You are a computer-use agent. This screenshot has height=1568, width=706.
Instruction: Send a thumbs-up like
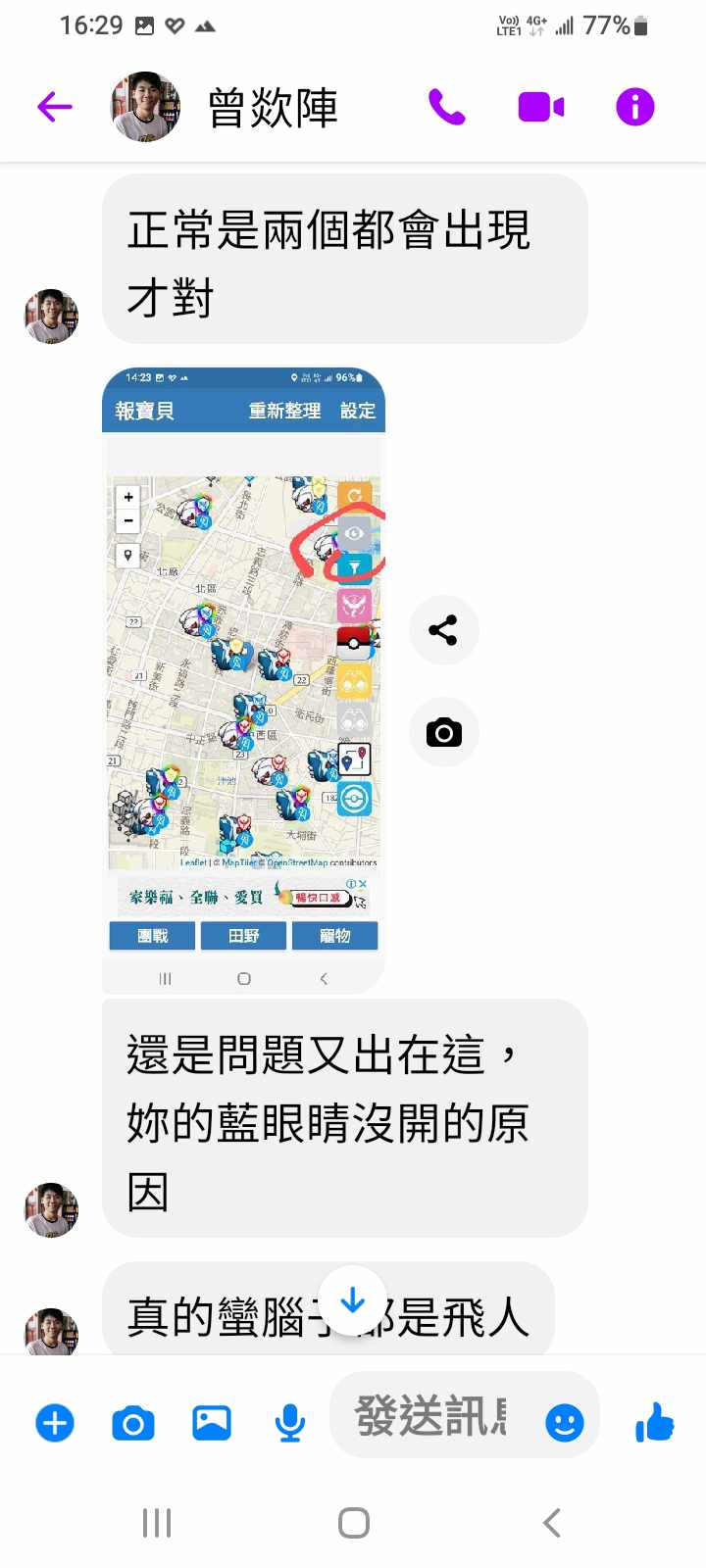pos(655,1423)
